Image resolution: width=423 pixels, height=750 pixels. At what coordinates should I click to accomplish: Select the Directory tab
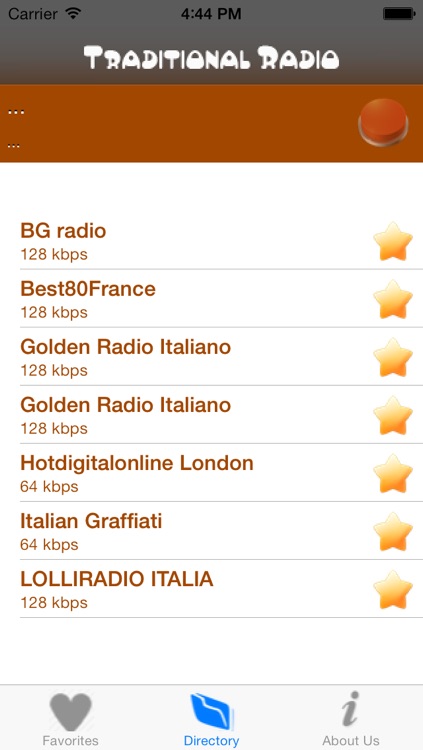click(211, 718)
